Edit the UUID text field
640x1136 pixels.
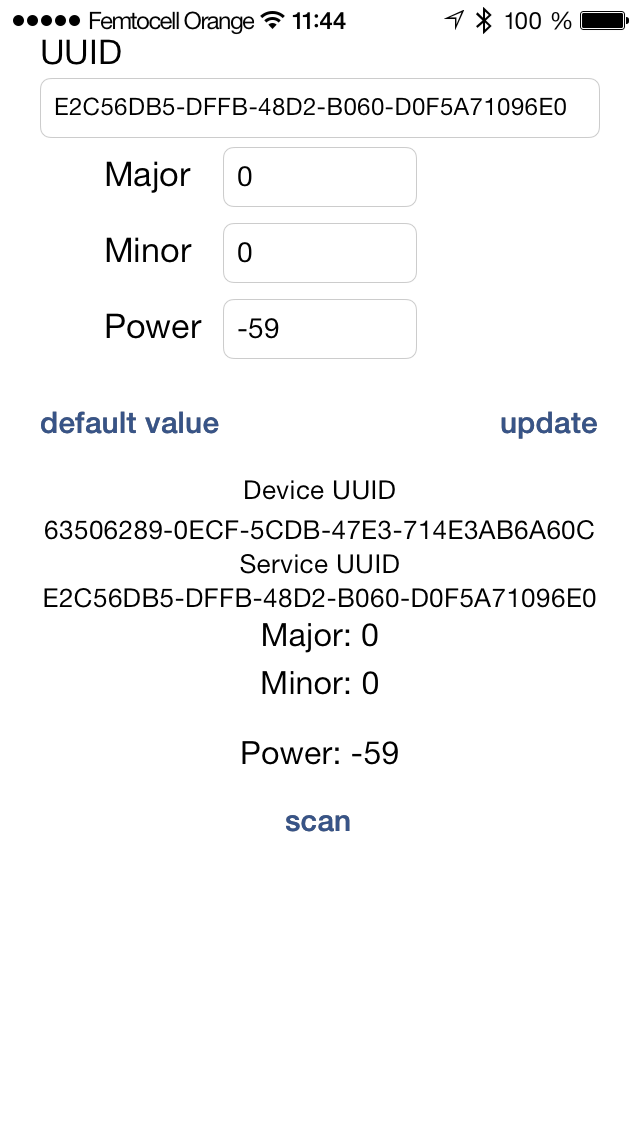[320, 108]
